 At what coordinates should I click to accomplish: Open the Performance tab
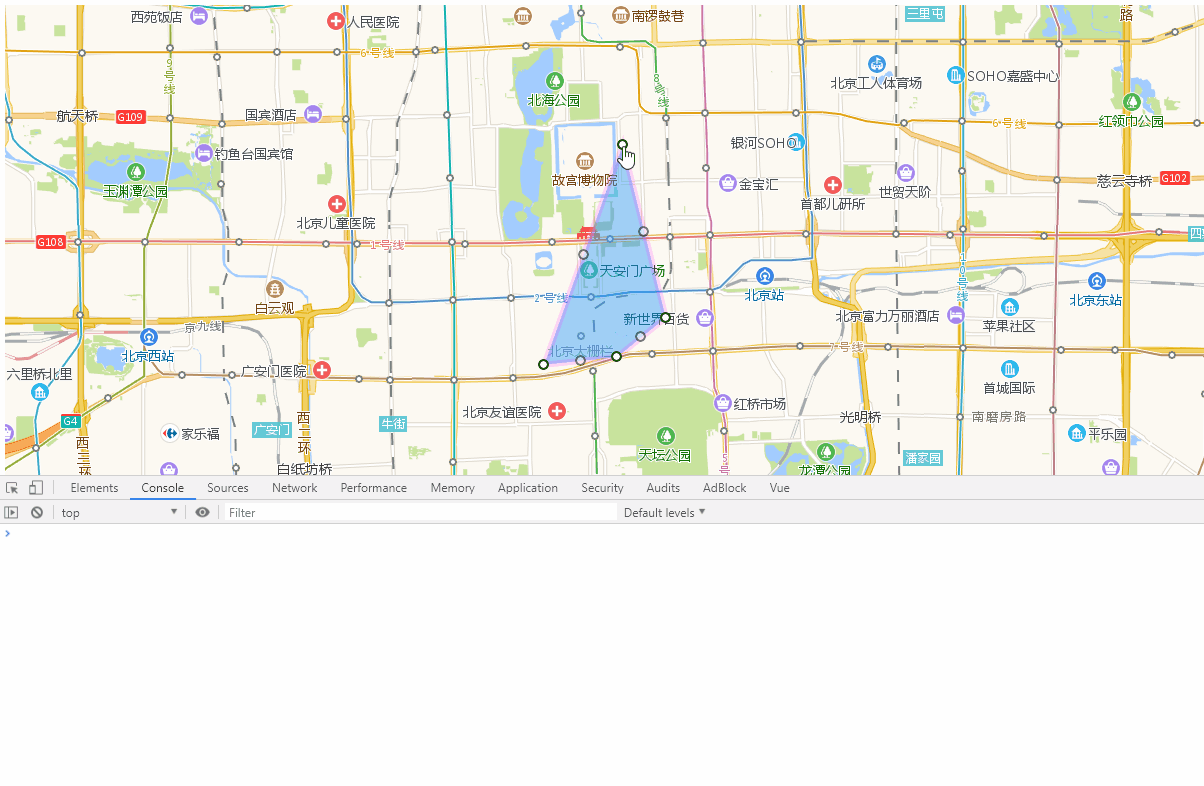tap(373, 488)
